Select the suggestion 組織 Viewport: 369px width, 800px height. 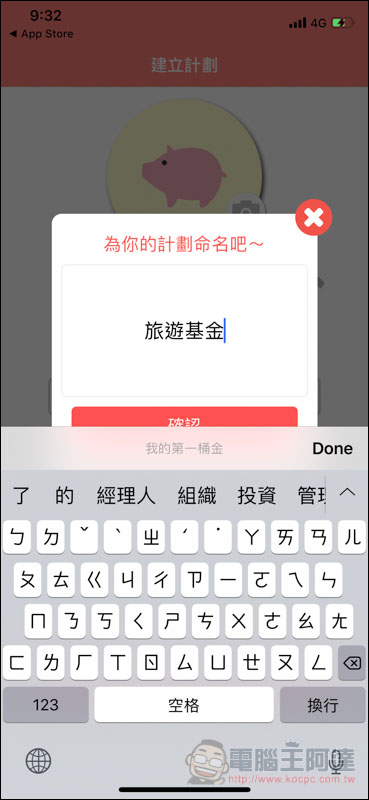pos(196,495)
